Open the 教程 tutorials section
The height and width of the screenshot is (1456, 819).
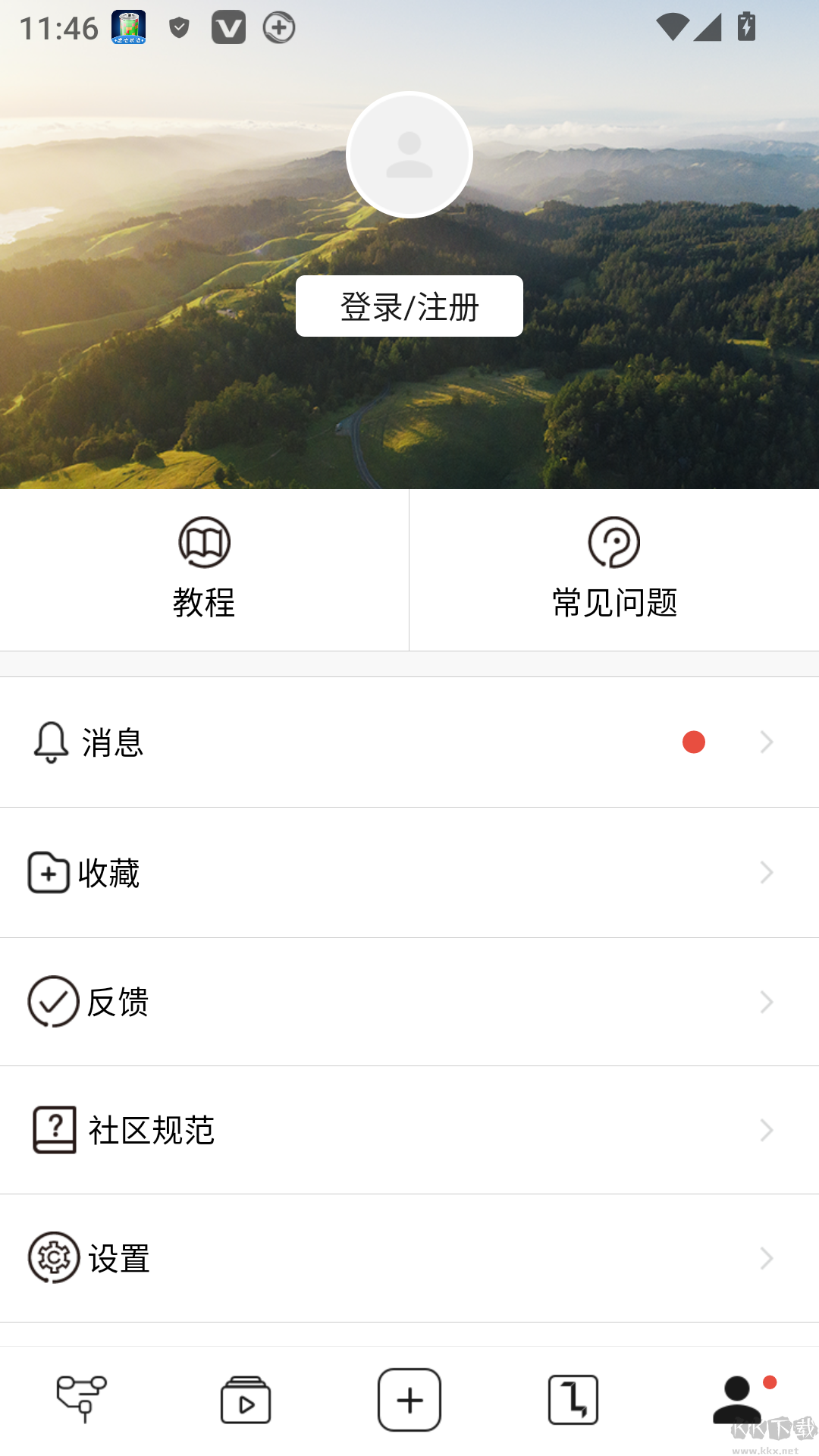[x=204, y=569]
